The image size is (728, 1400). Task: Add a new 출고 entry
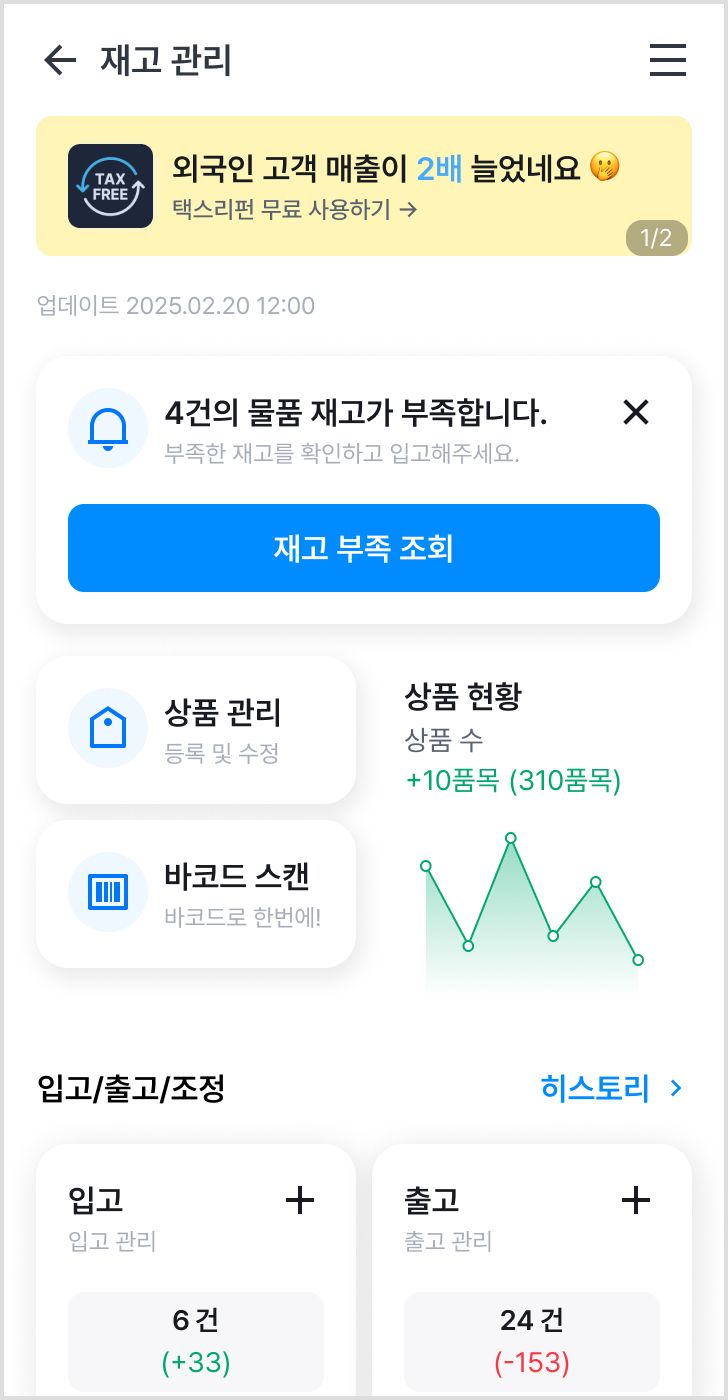tap(636, 1200)
